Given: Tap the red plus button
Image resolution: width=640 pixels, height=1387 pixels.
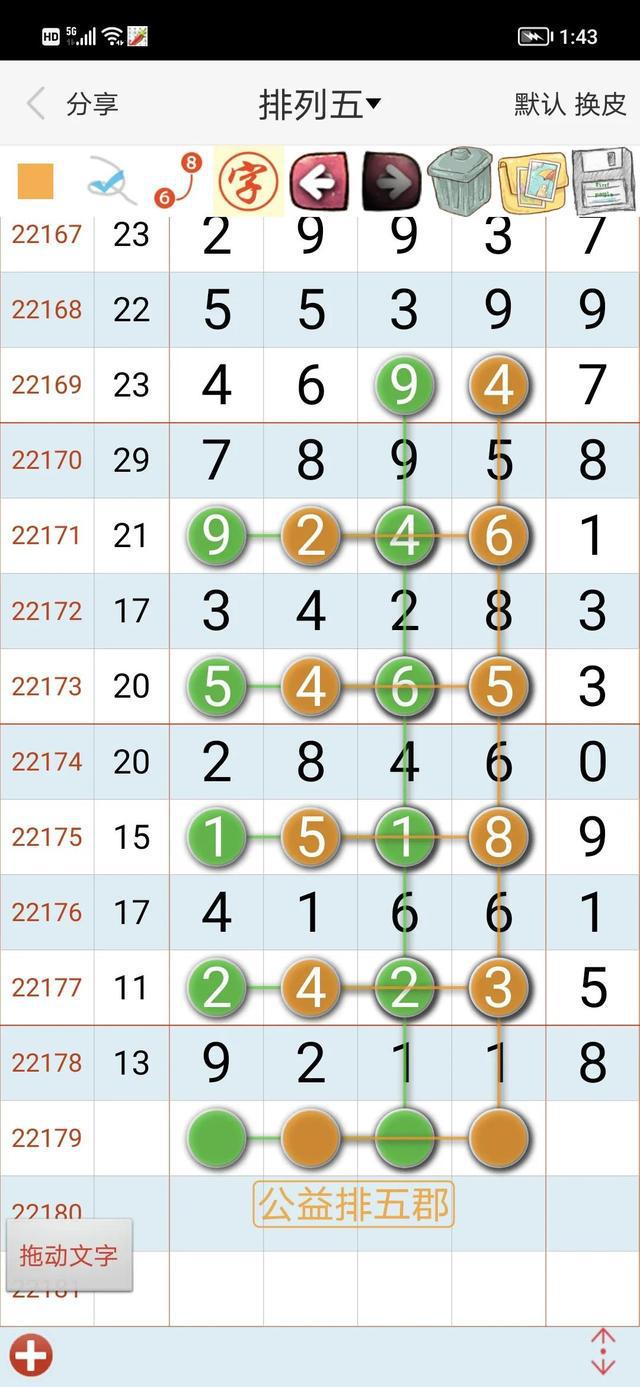Looking at the screenshot, I should (x=32, y=1357).
